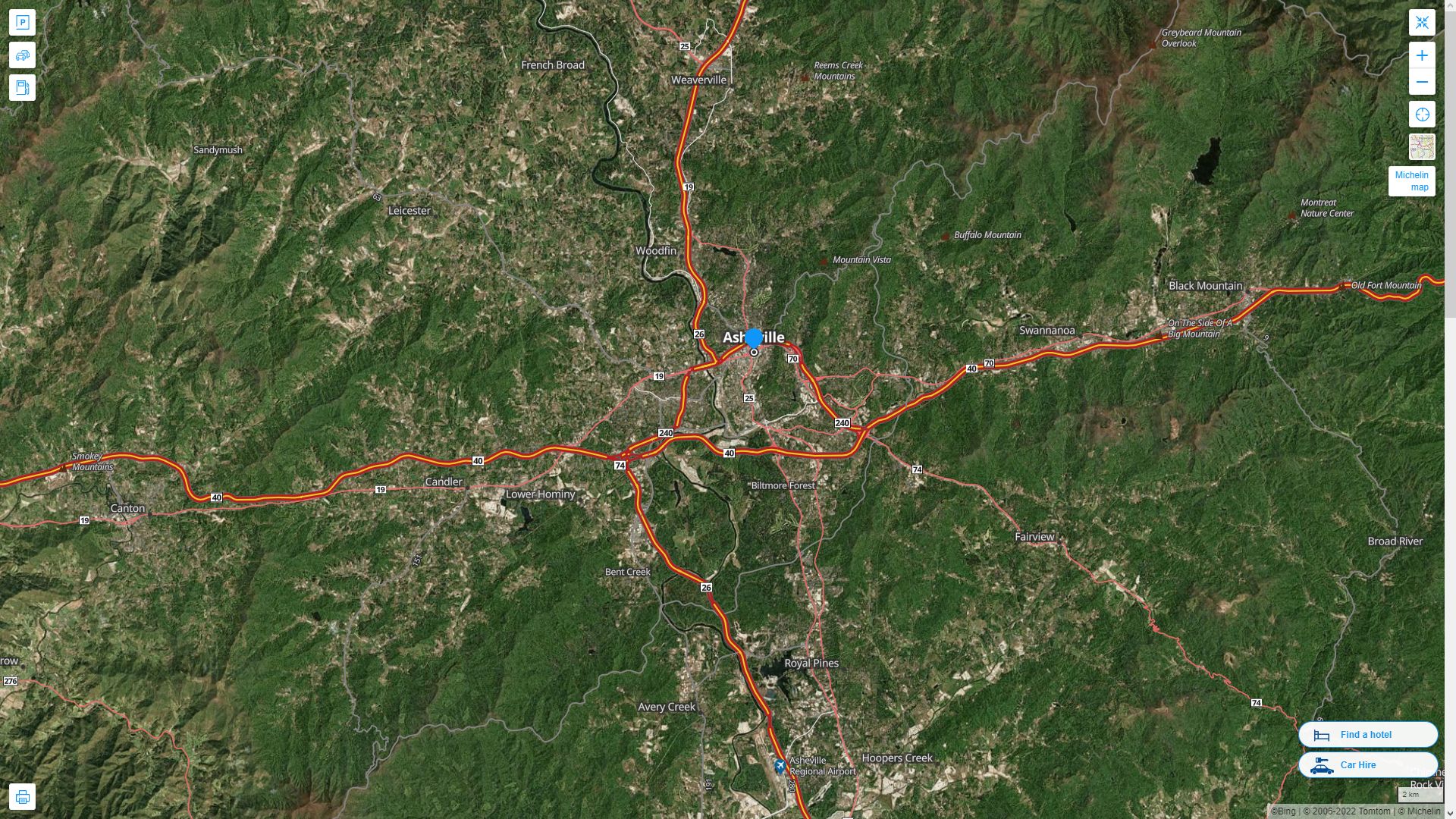
Task: Show fuel stations on the map
Action: pos(22,88)
